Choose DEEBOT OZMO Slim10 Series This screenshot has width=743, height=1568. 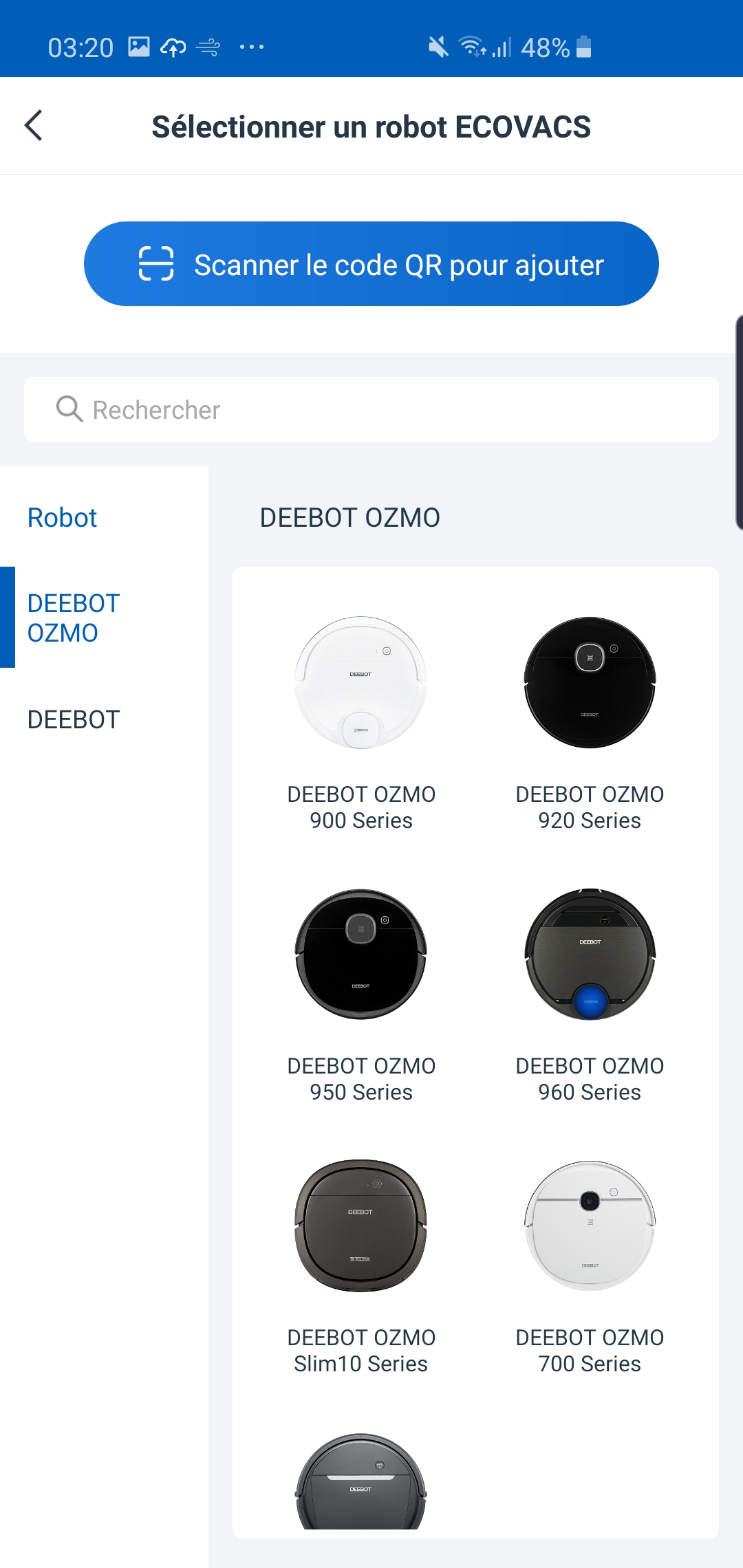point(361,1265)
